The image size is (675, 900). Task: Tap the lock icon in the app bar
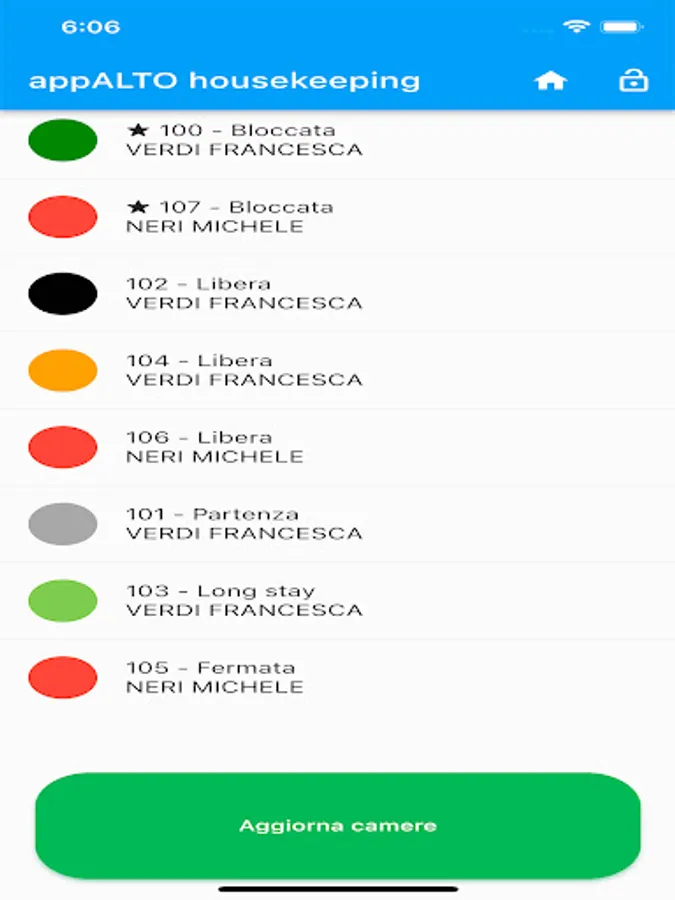tap(634, 80)
